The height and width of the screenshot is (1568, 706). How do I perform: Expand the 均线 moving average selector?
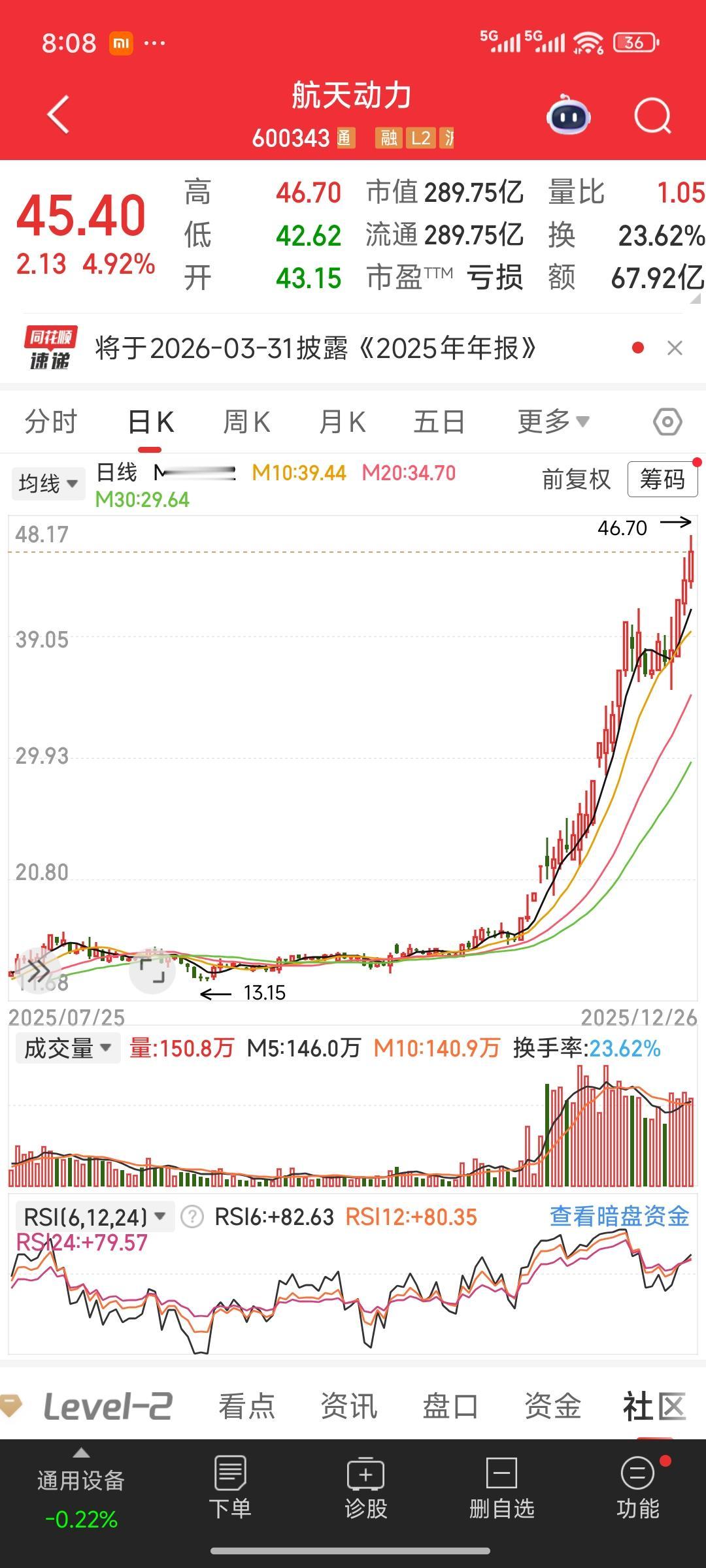(47, 483)
